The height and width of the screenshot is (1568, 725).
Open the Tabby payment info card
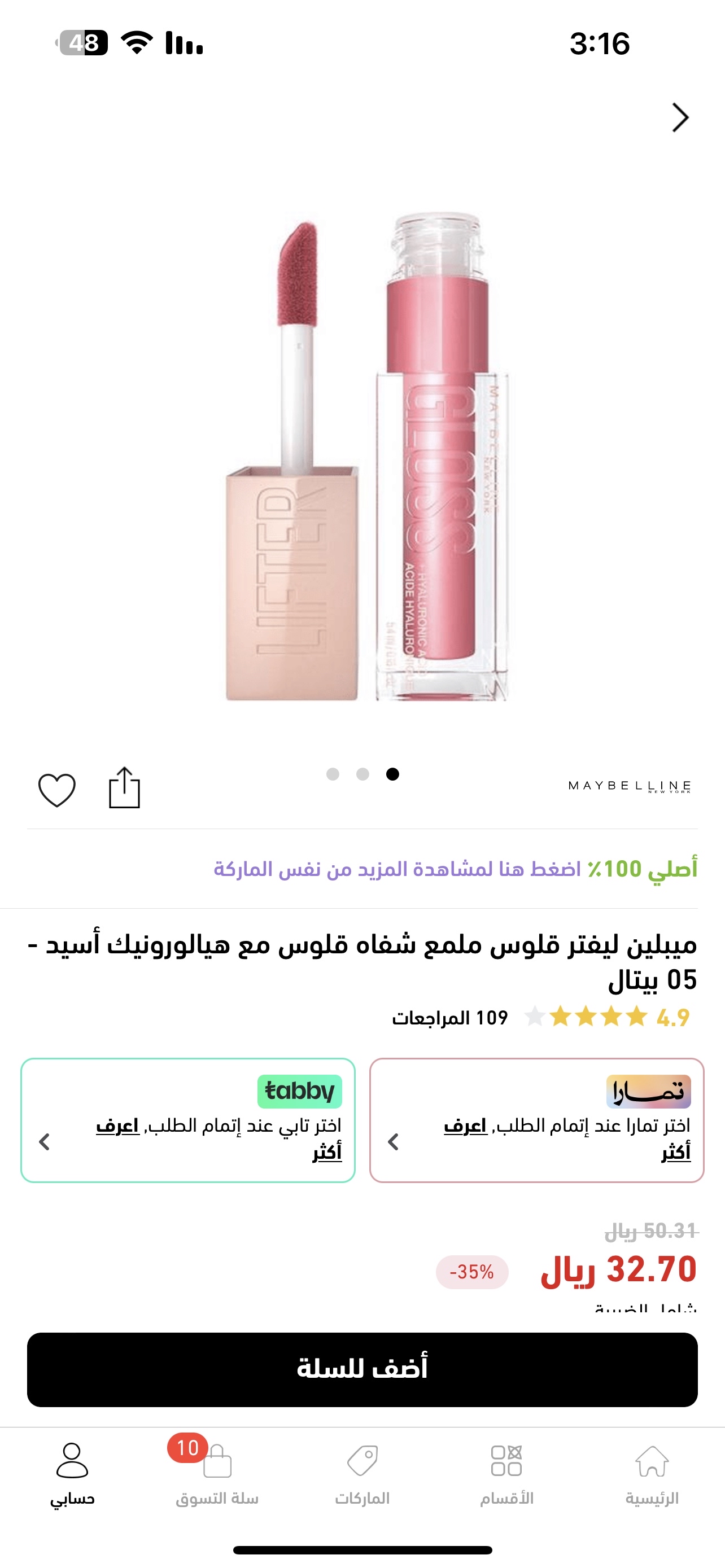click(187, 1120)
